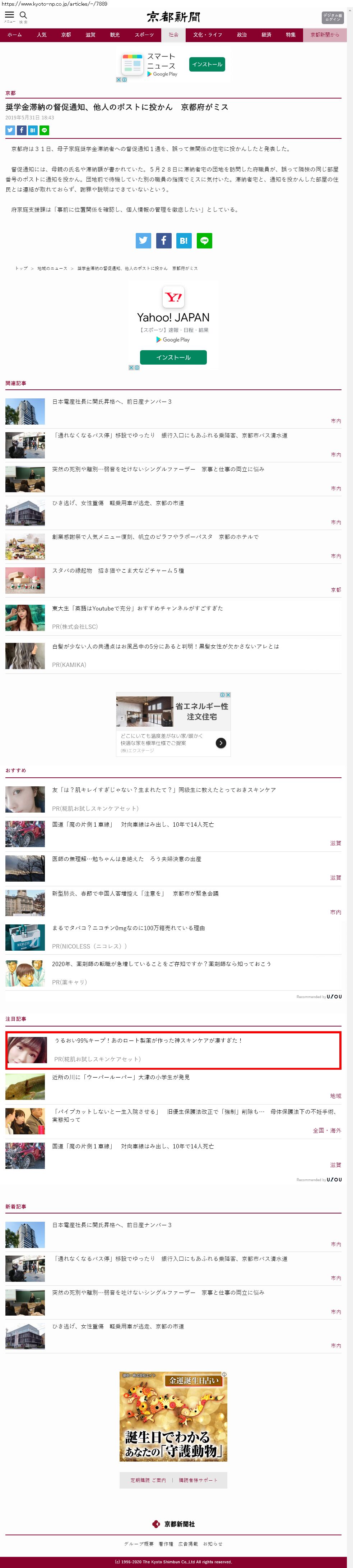Screen dimensions: 353x1568
Task: Open 新型肺炎 京都市が緊急会議 article
Action: click(x=135, y=893)
